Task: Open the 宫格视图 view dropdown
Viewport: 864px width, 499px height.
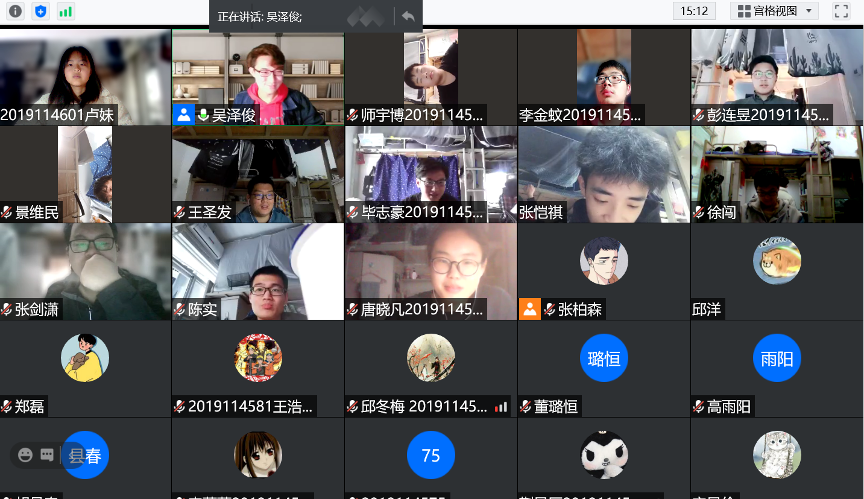Action: pos(775,11)
